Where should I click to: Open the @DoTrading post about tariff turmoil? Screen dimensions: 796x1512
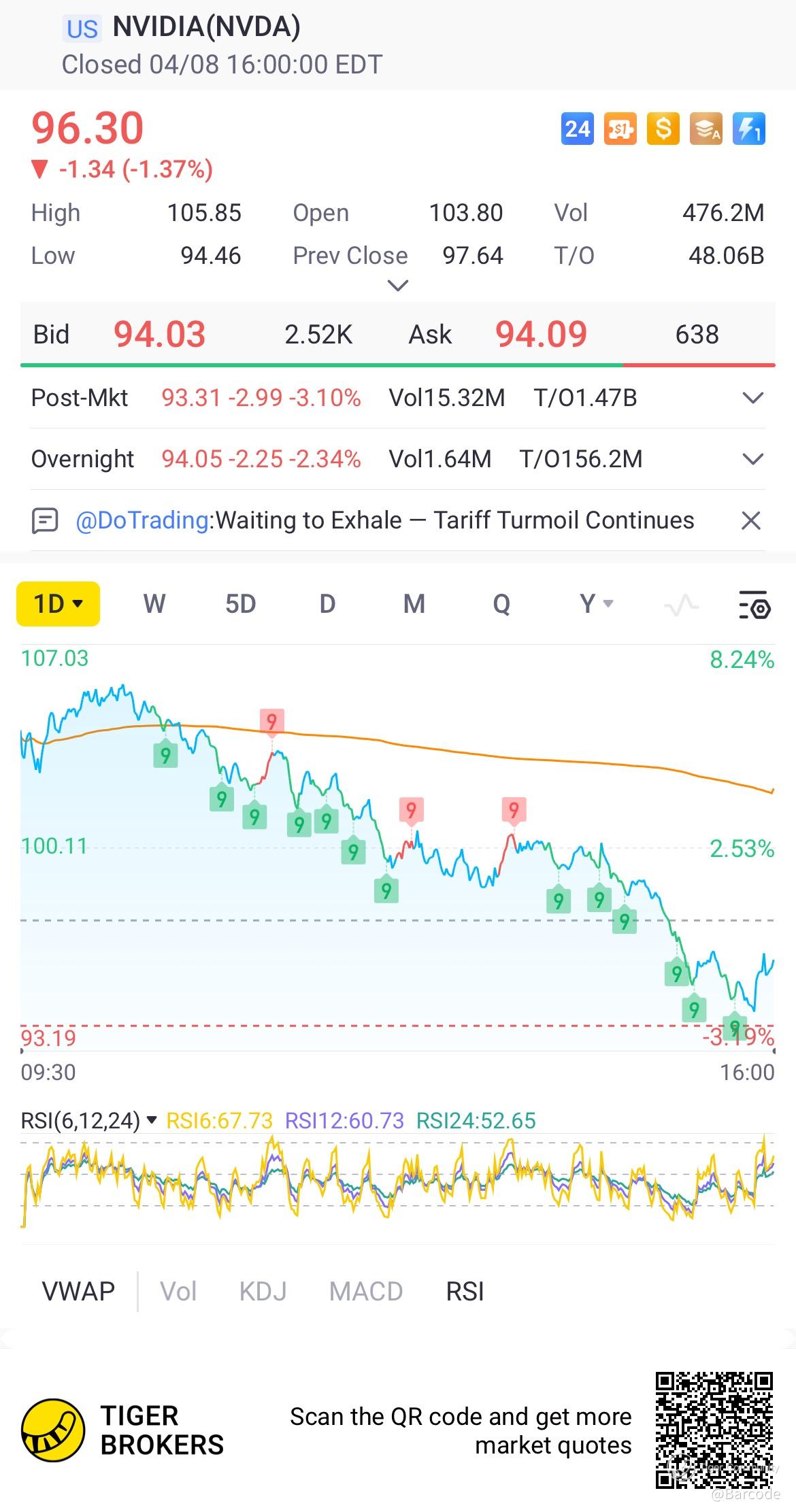pos(384,520)
